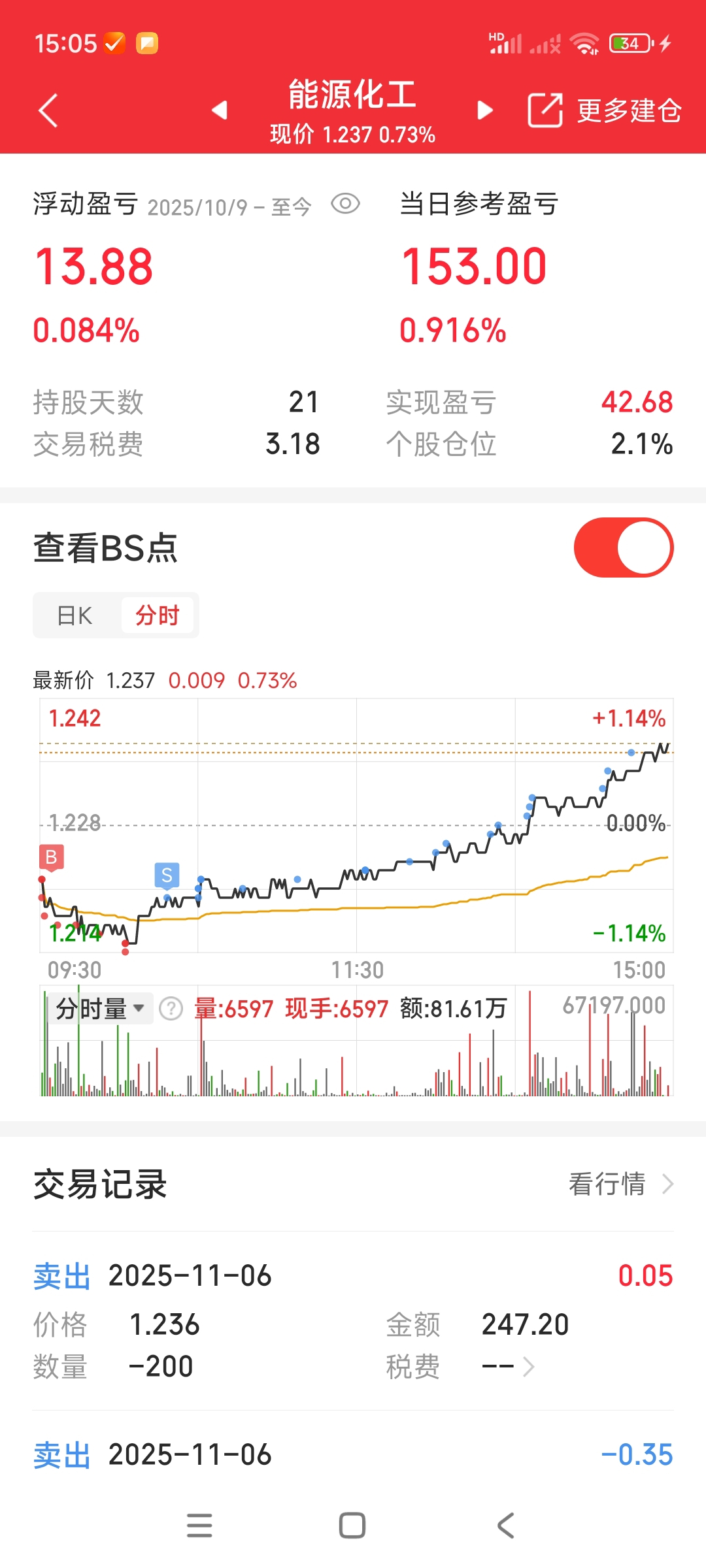Switch to the next stock holding
The height and width of the screenshot is (1568, 706).
(x=484, y=110)
